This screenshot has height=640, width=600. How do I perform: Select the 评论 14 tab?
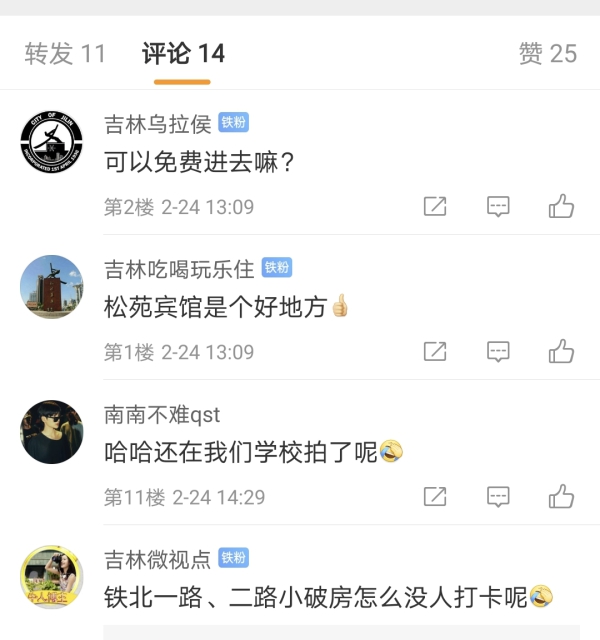183,54
